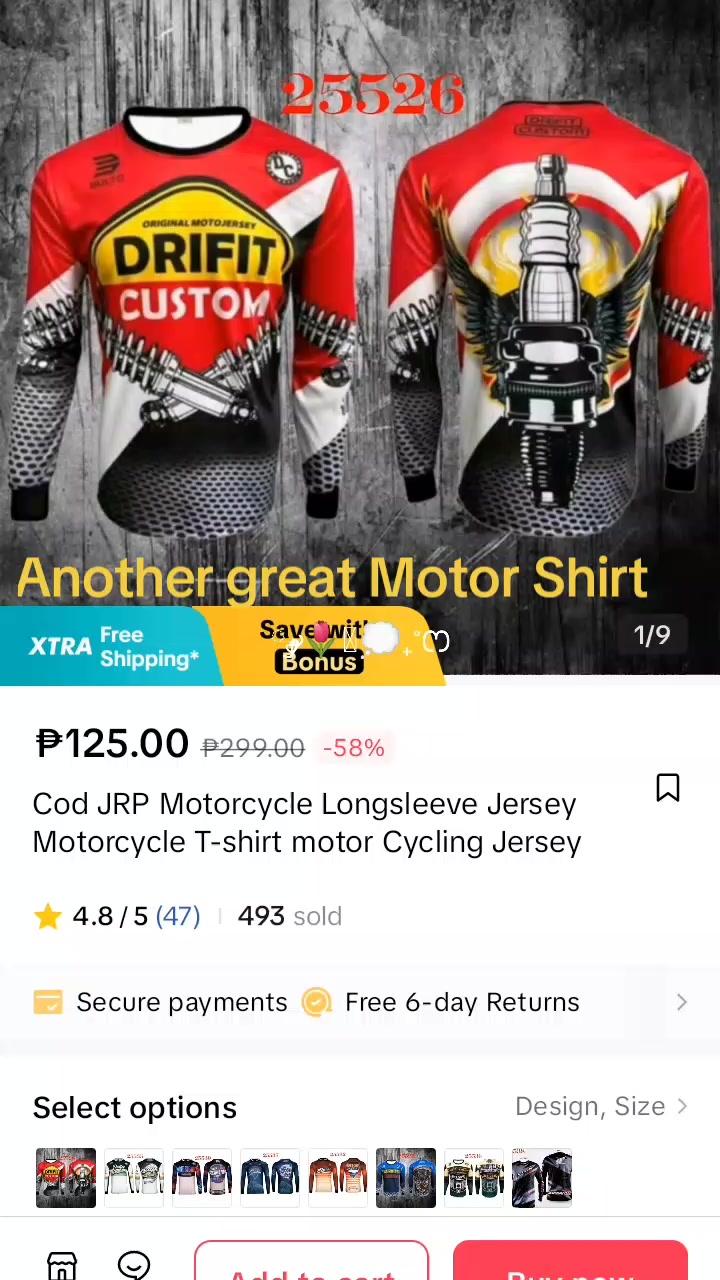
Task: Tap Buy now
Action: [x=570, y=1261]
